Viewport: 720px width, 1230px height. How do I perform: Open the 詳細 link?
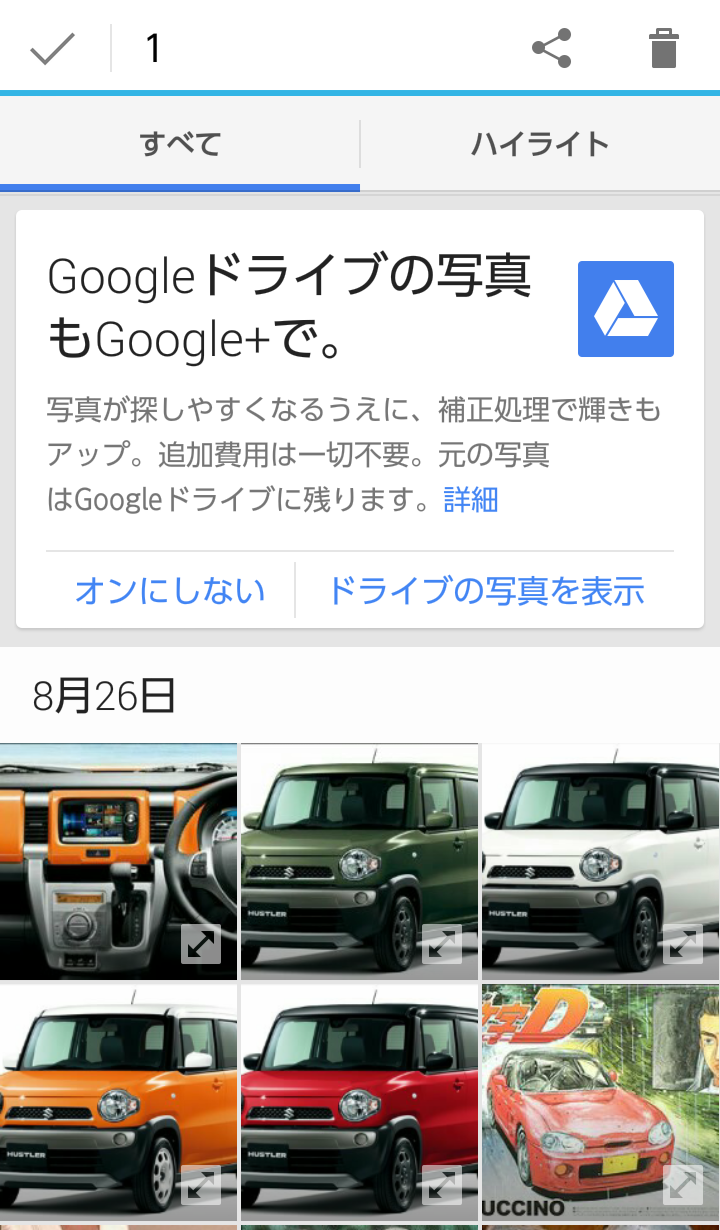point(470,499)
